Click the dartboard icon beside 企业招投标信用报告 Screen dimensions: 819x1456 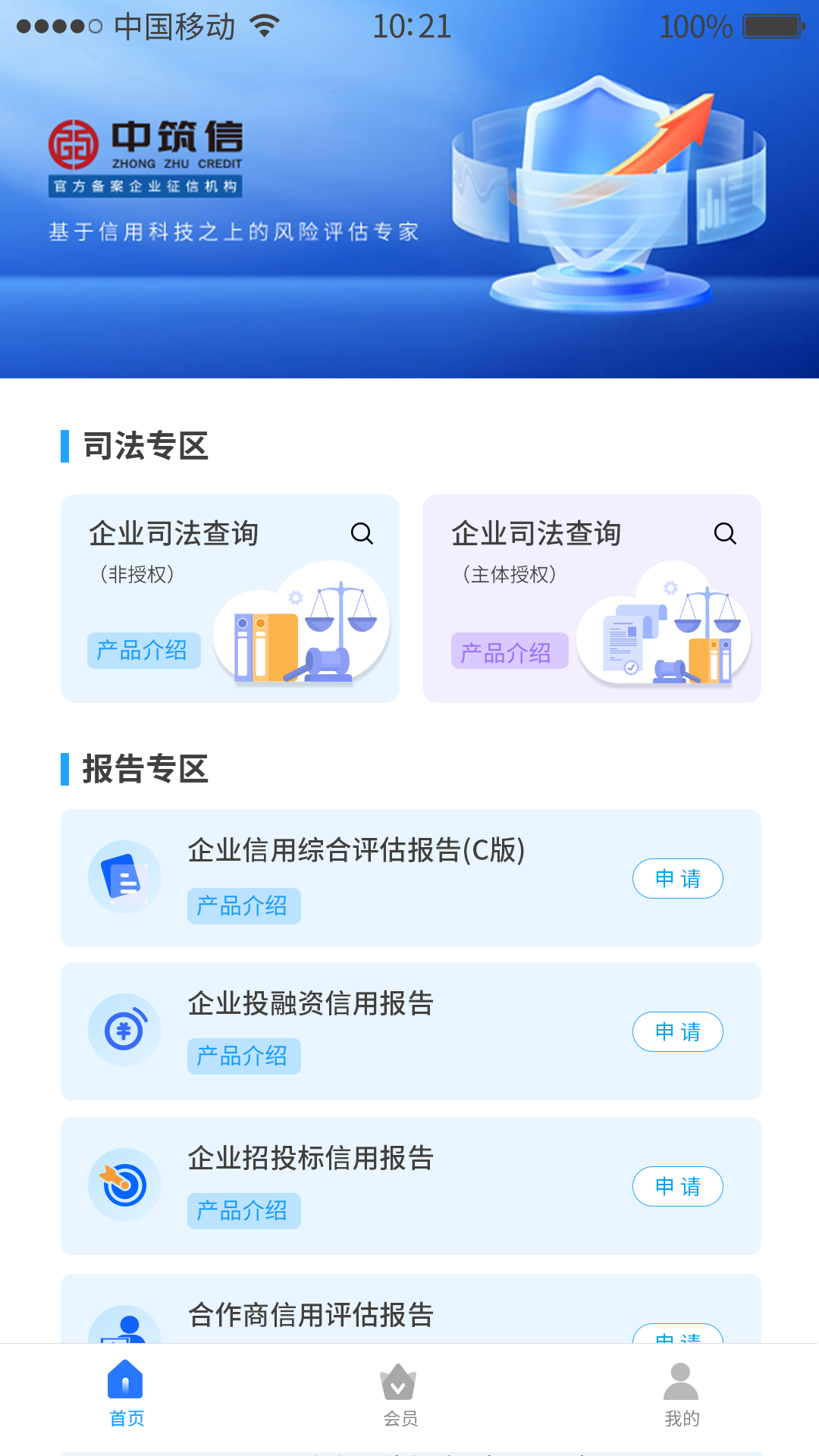coord(124,1185)
